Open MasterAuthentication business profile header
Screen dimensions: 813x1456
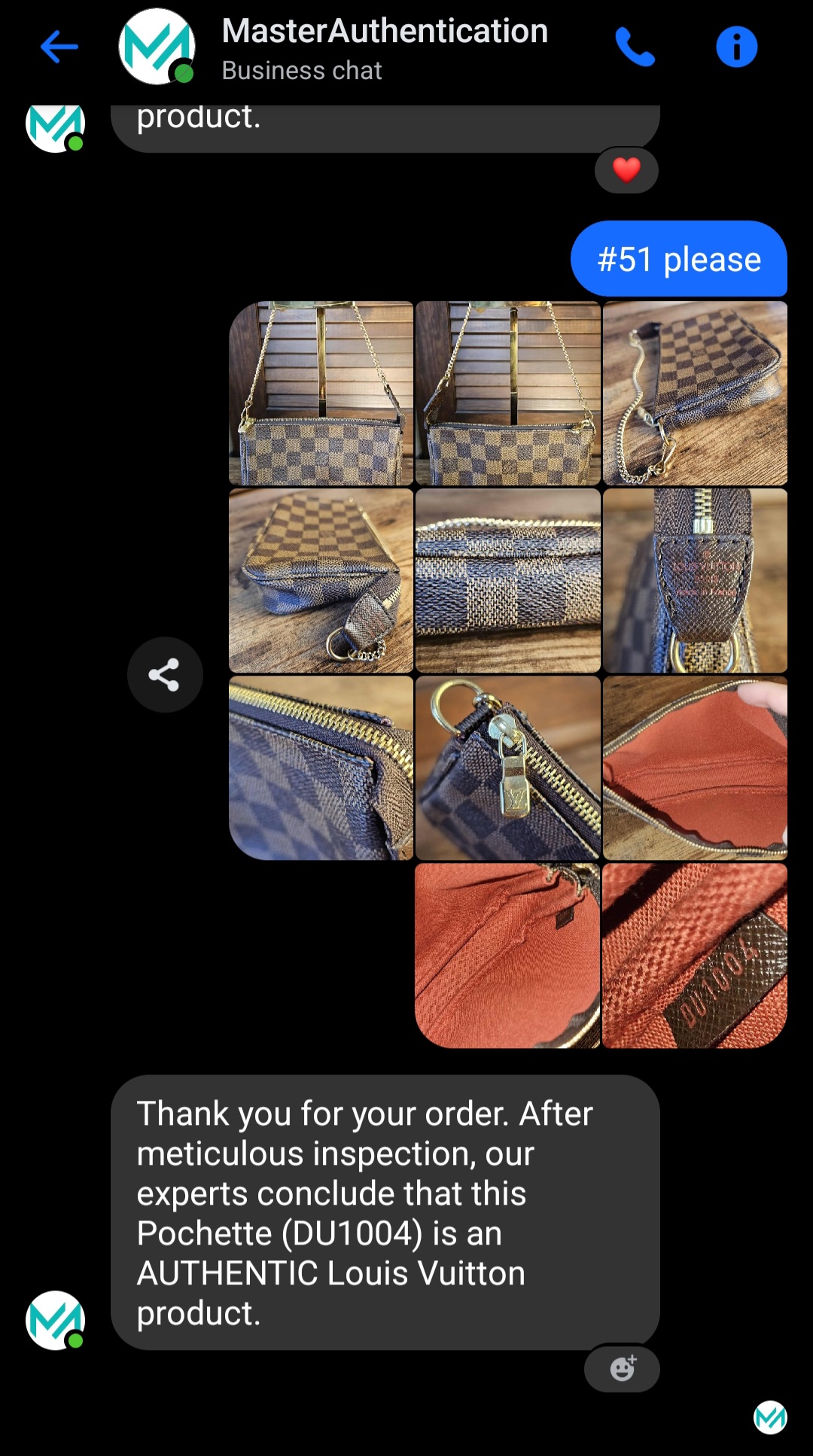(384, 47)
